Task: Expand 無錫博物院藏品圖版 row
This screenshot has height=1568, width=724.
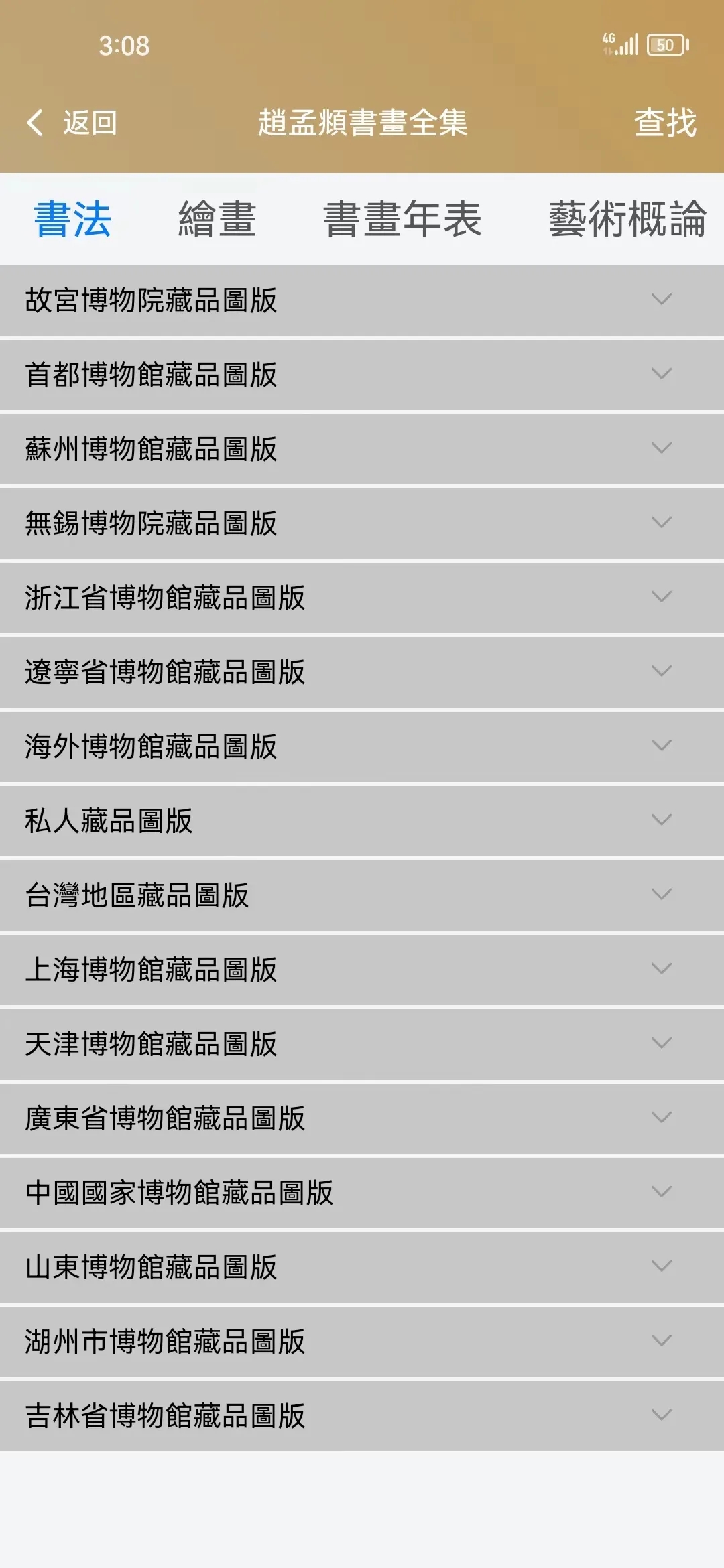Action: [x=362, y=523]
